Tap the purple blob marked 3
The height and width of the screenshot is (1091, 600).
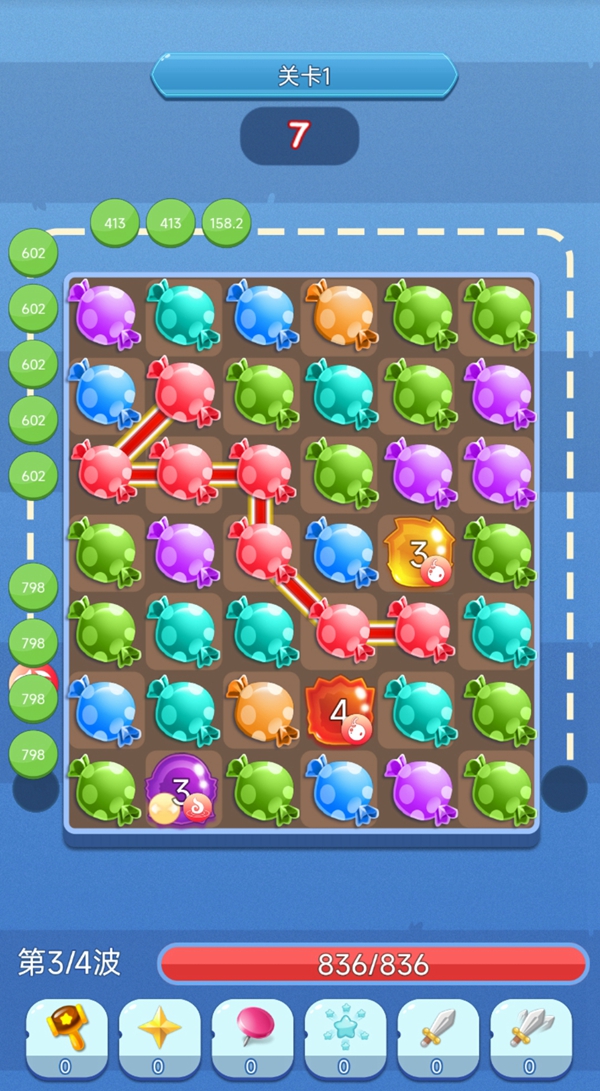point(182,790)
